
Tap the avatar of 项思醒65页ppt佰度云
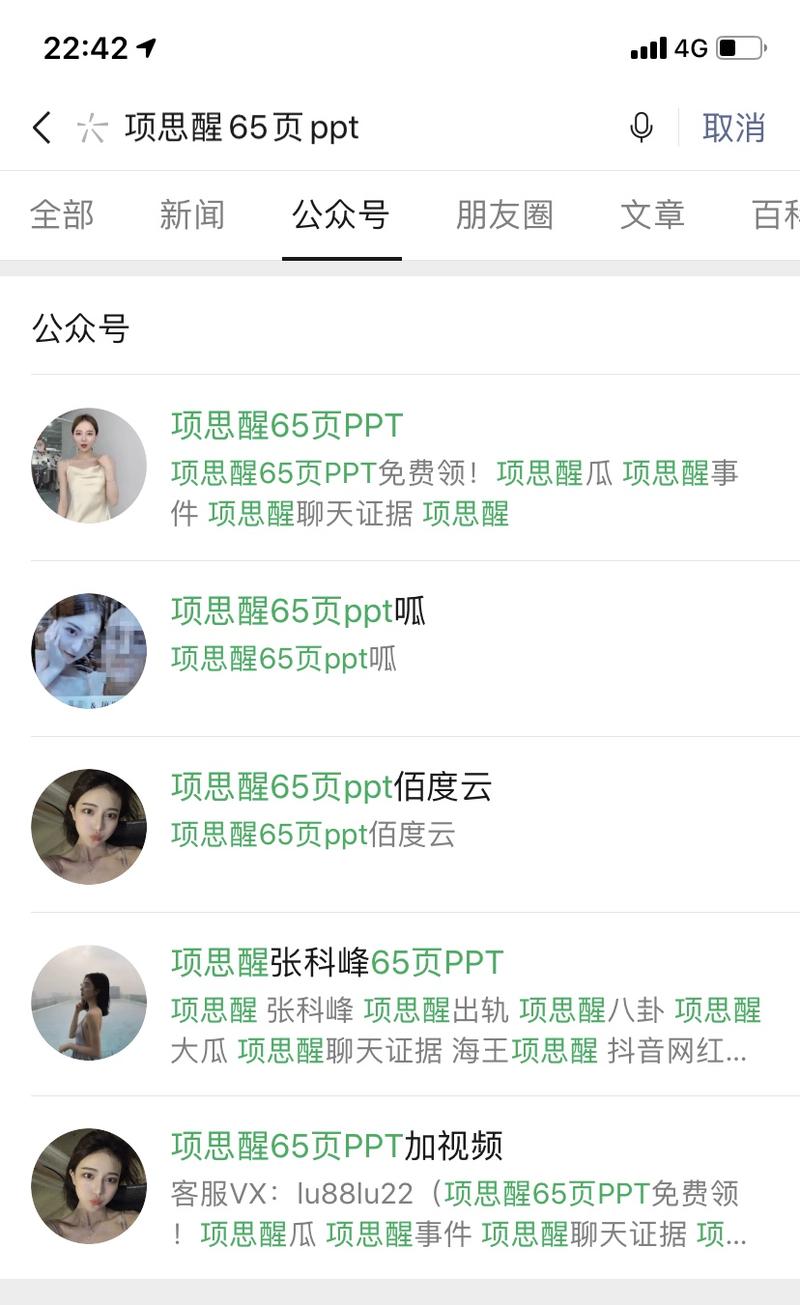pyautogui.click(x=88, y=827)
